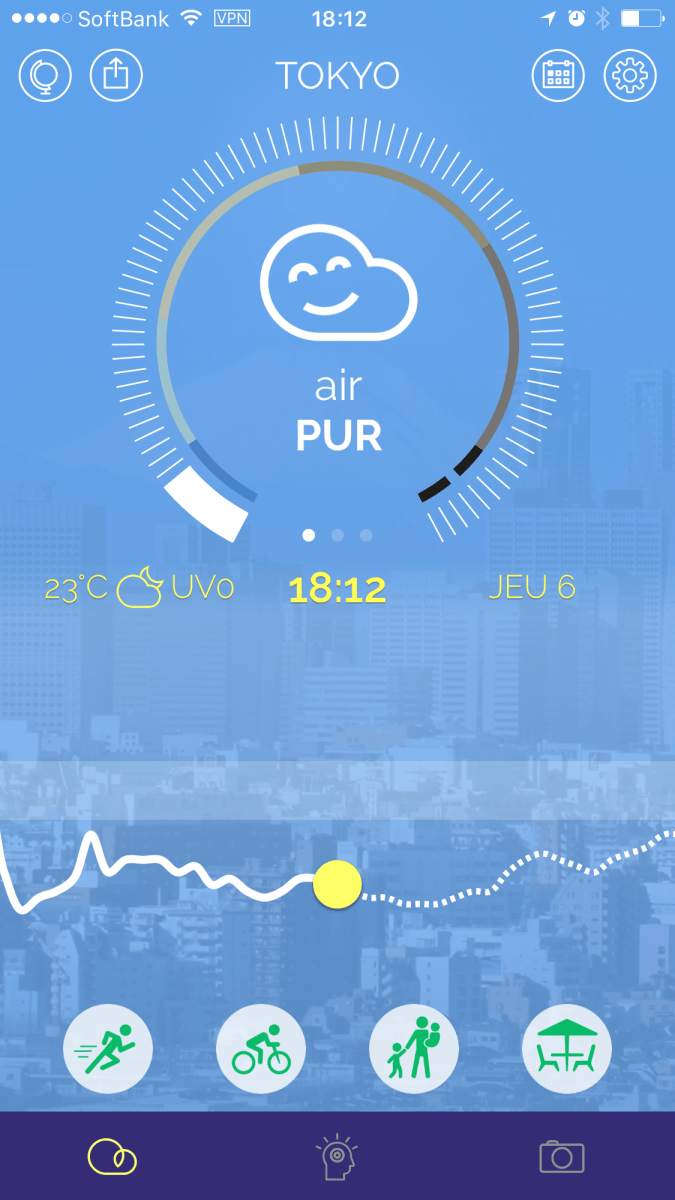
Task: Open the calendar forecast view
Action: (x=557, y=76)
